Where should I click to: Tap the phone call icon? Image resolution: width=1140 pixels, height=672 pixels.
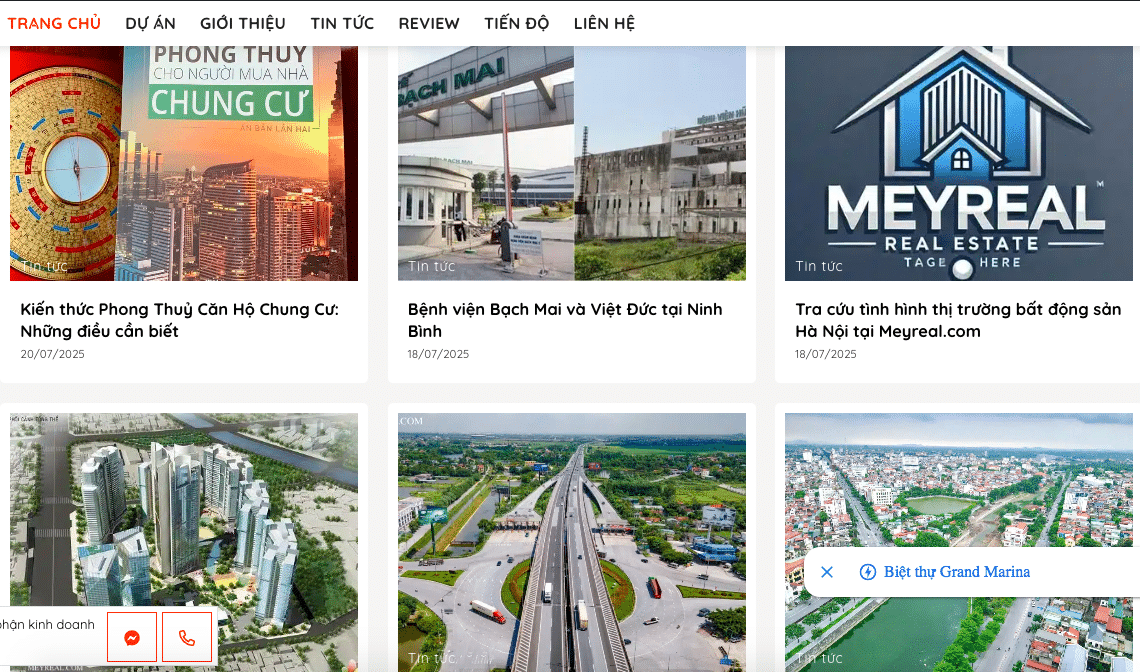[187, 637]
